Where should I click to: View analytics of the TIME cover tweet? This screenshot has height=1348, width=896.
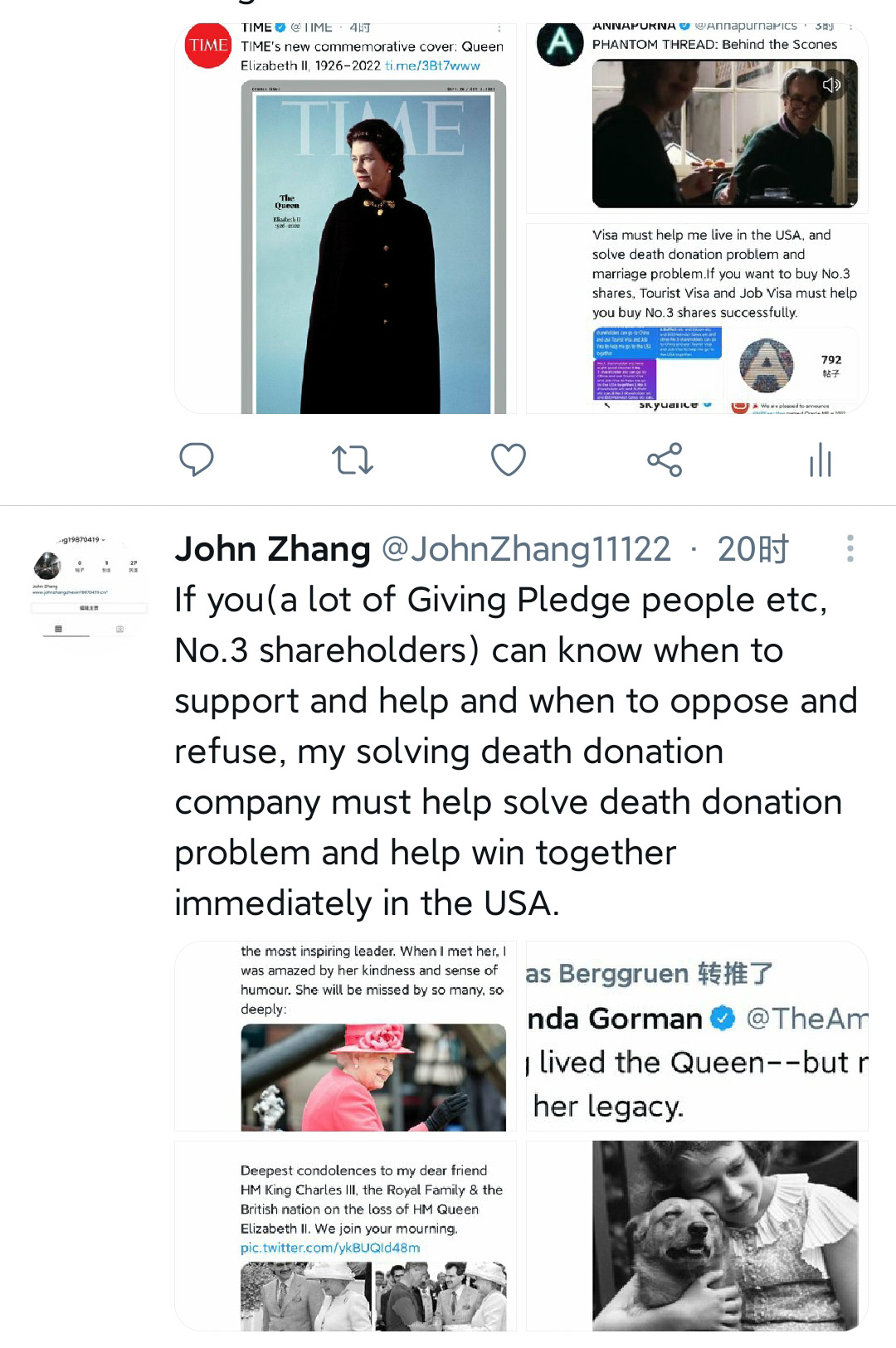820,460
